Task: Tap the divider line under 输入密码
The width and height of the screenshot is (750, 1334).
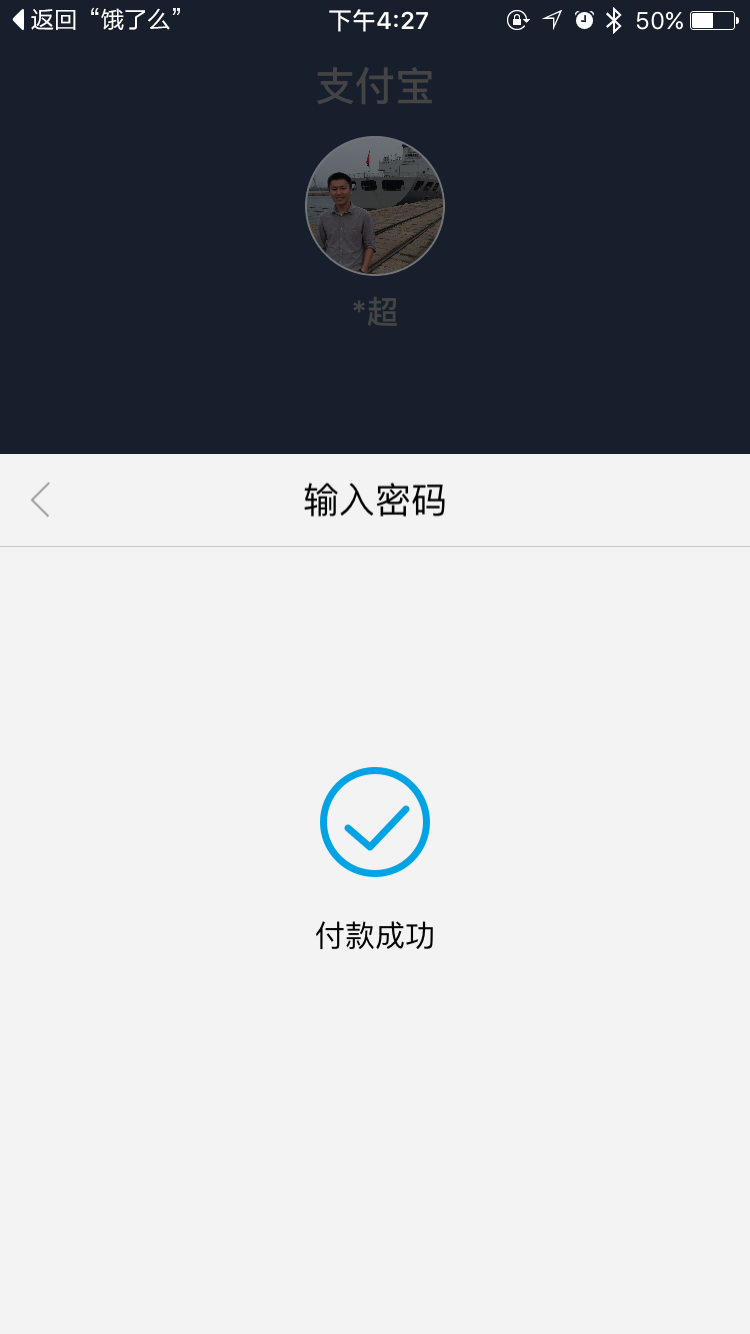Action: (x=375, y=545)
